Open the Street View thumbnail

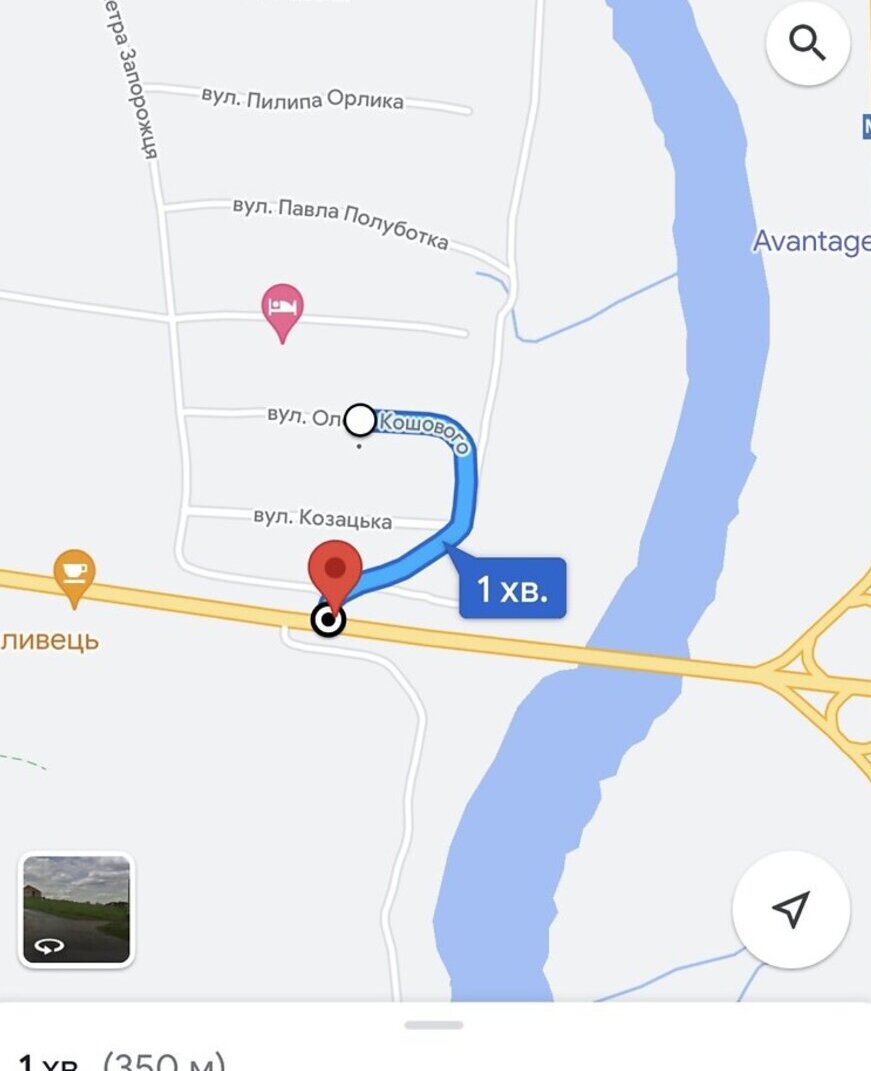pos(77,909)
